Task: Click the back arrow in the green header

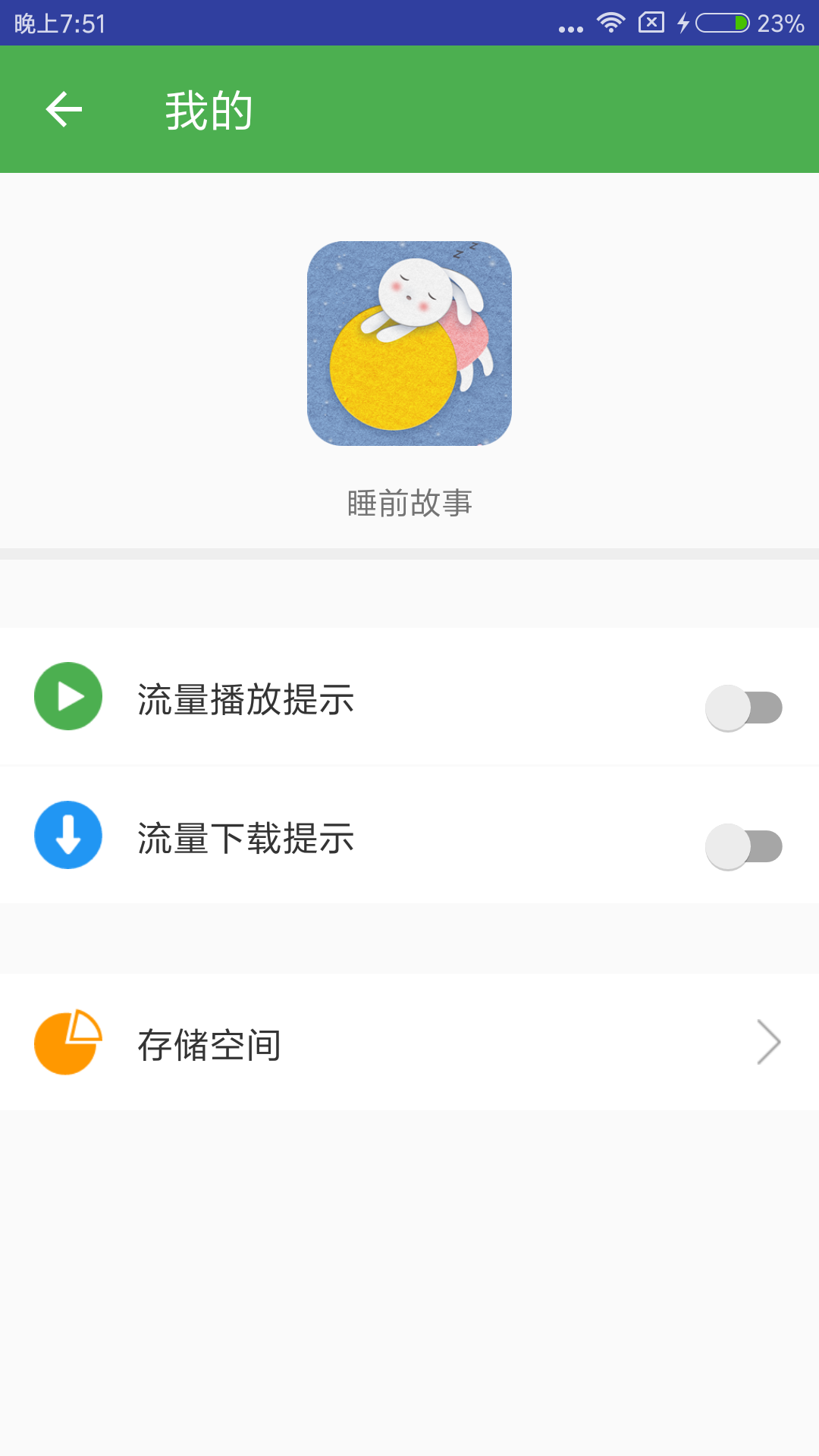Action: point(63,108)
